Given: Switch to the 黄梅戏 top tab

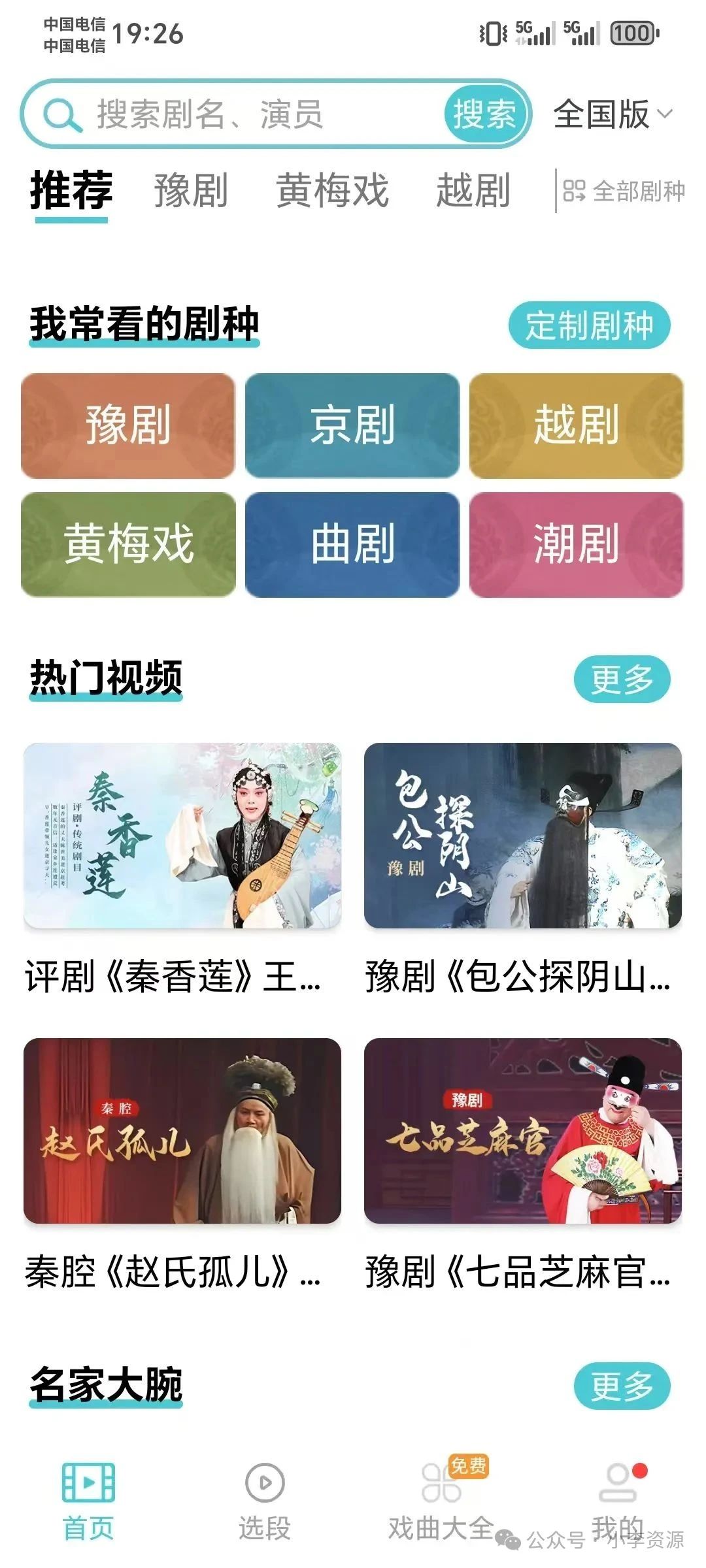Looking at the screenshot, I should pyautogui.click(x=332, y=190).
